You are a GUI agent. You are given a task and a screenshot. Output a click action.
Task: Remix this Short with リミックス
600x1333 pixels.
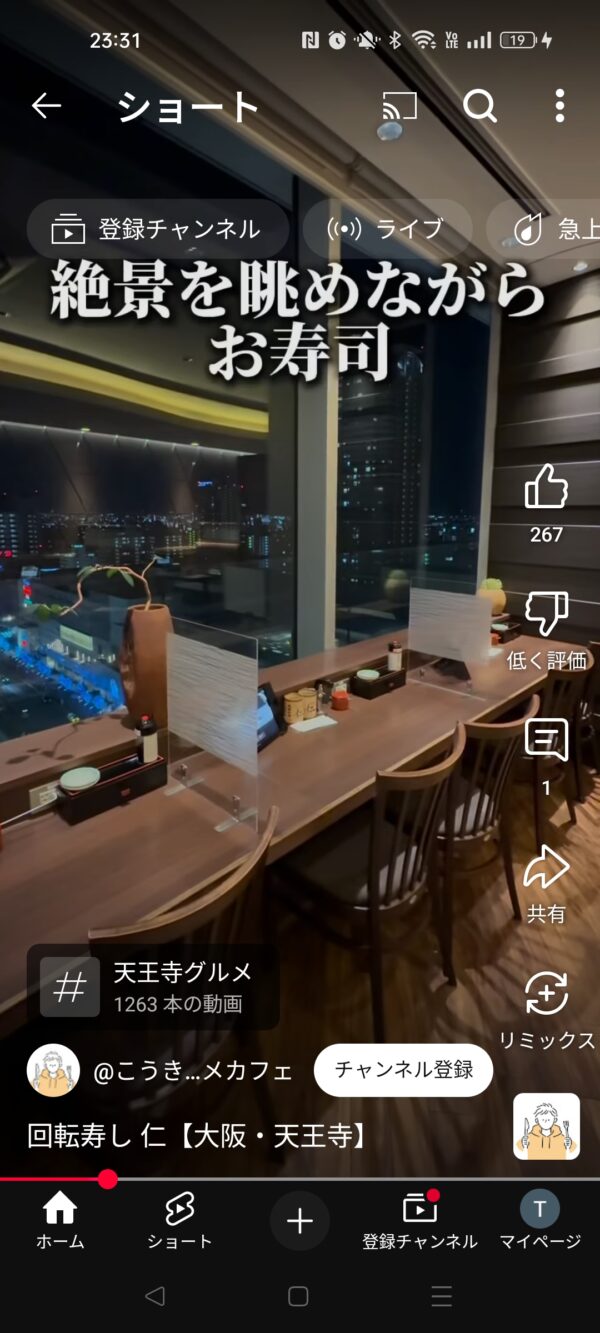(x=546, y=1010)
